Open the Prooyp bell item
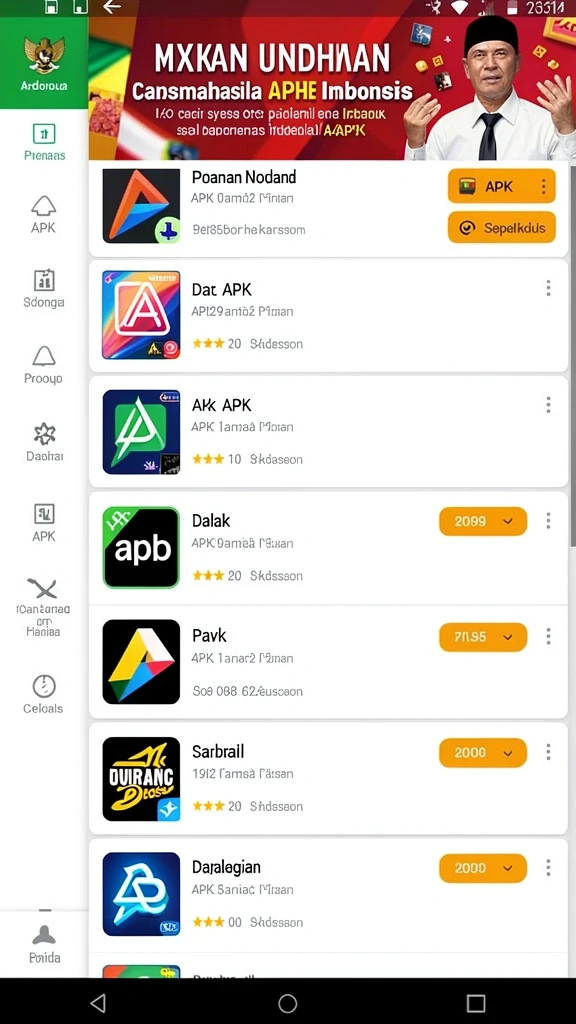 point(44,364)
